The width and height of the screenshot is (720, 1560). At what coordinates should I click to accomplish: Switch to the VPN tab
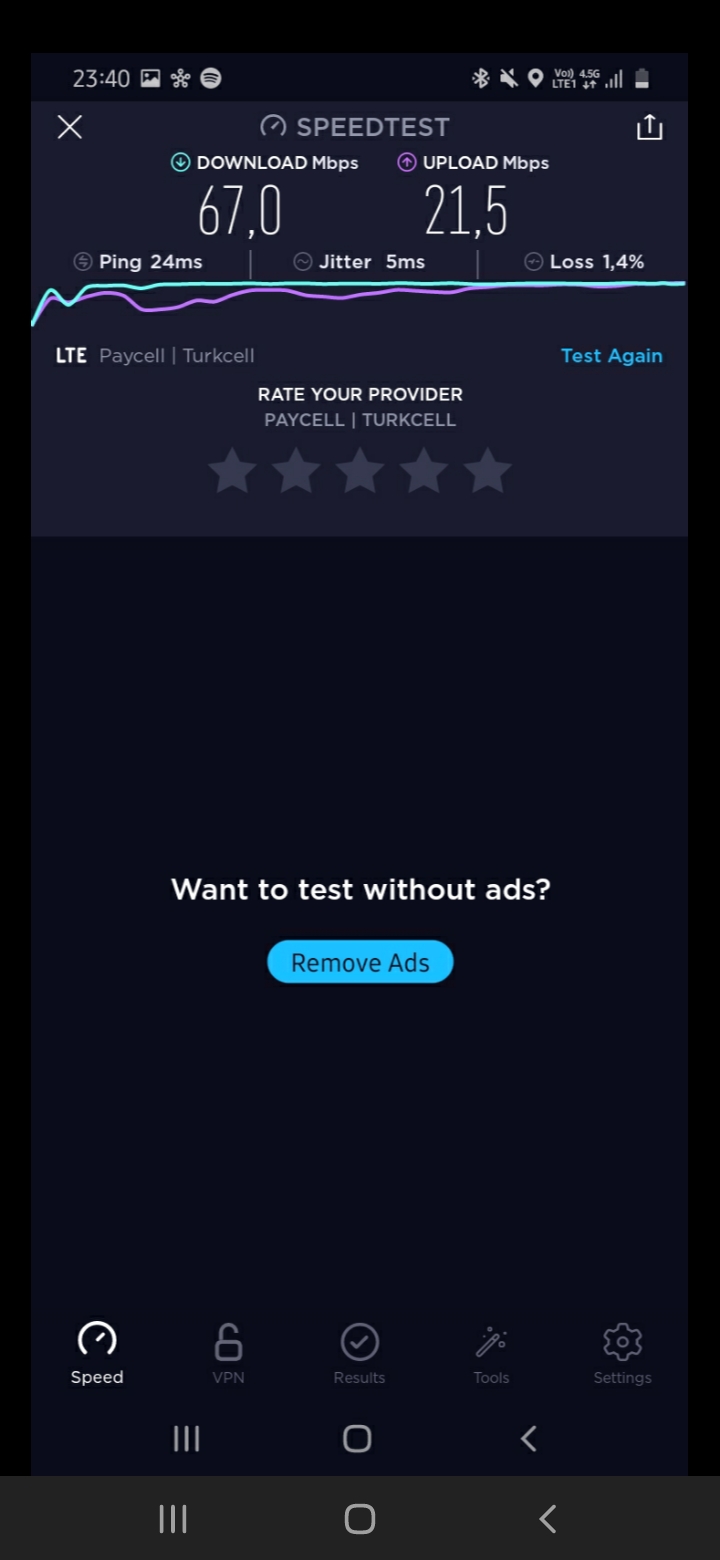pyautogui.click(x=228, y=1354)
